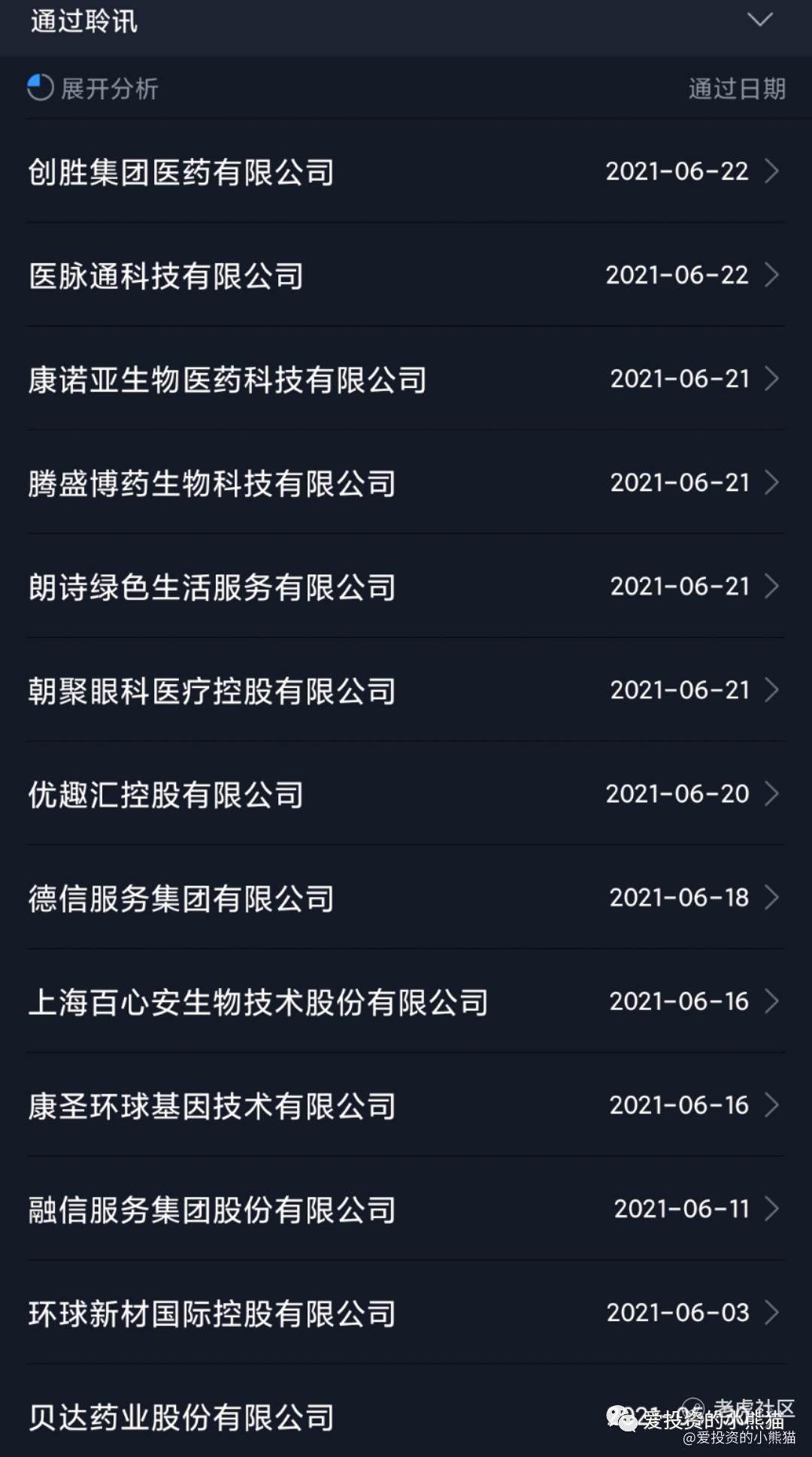Open 优趣汇控股有限公司 listing
This screenshot has width=812, height=1457.
(406, 794)
